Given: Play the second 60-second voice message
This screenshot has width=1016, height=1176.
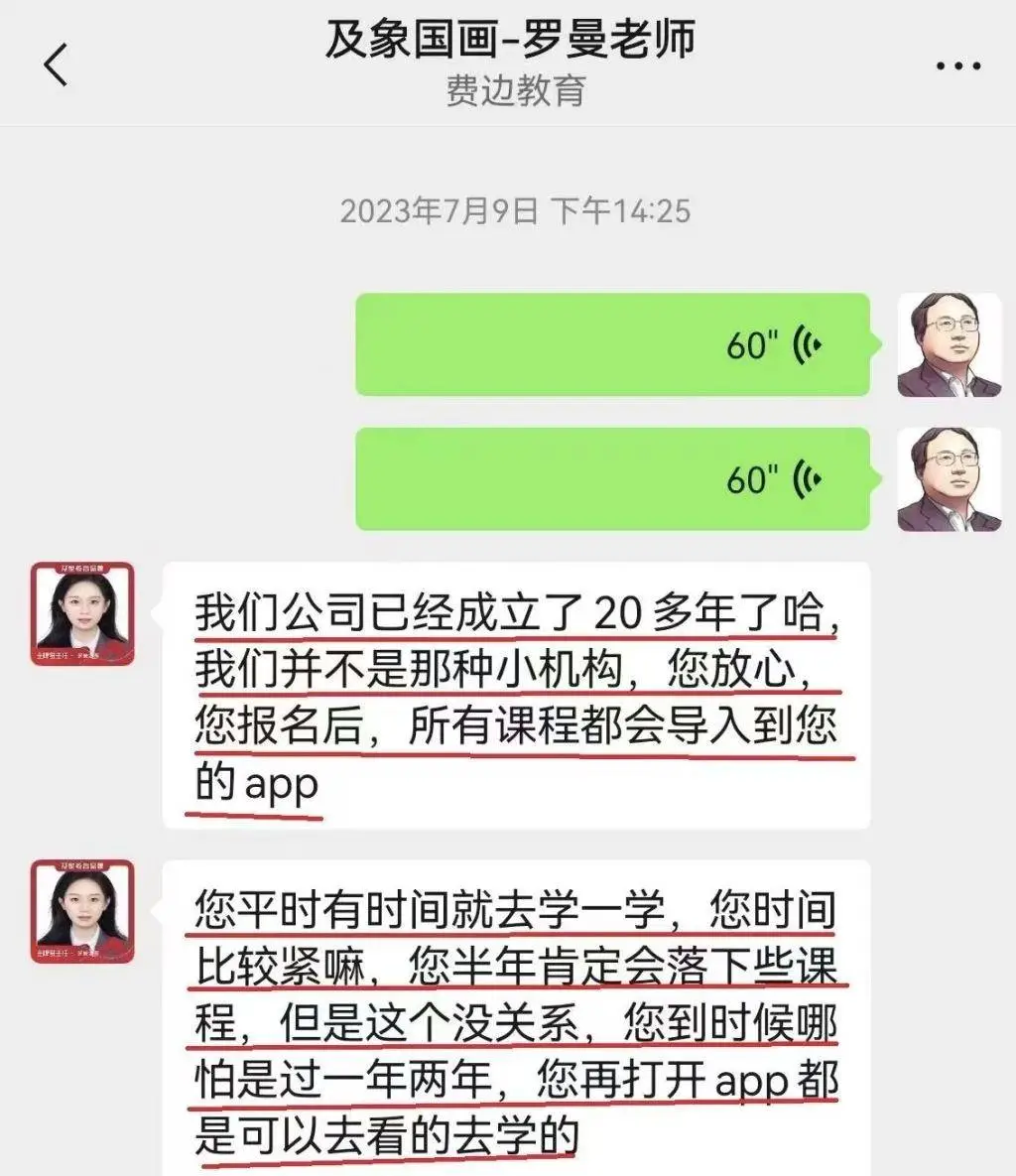Looking at the screenshot, I should 612,479.
